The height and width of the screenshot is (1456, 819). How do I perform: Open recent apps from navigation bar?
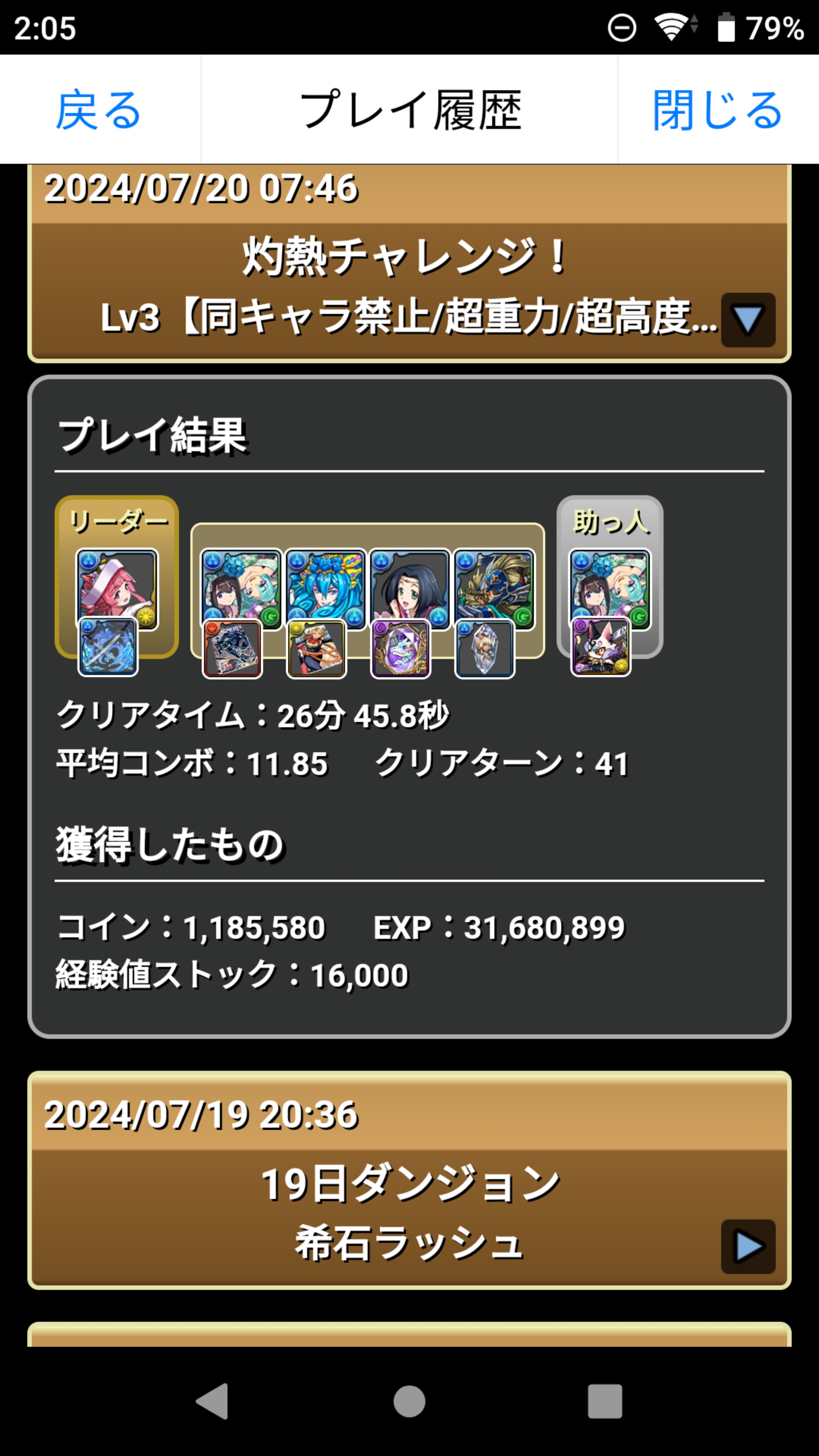tap(605, 1401)
